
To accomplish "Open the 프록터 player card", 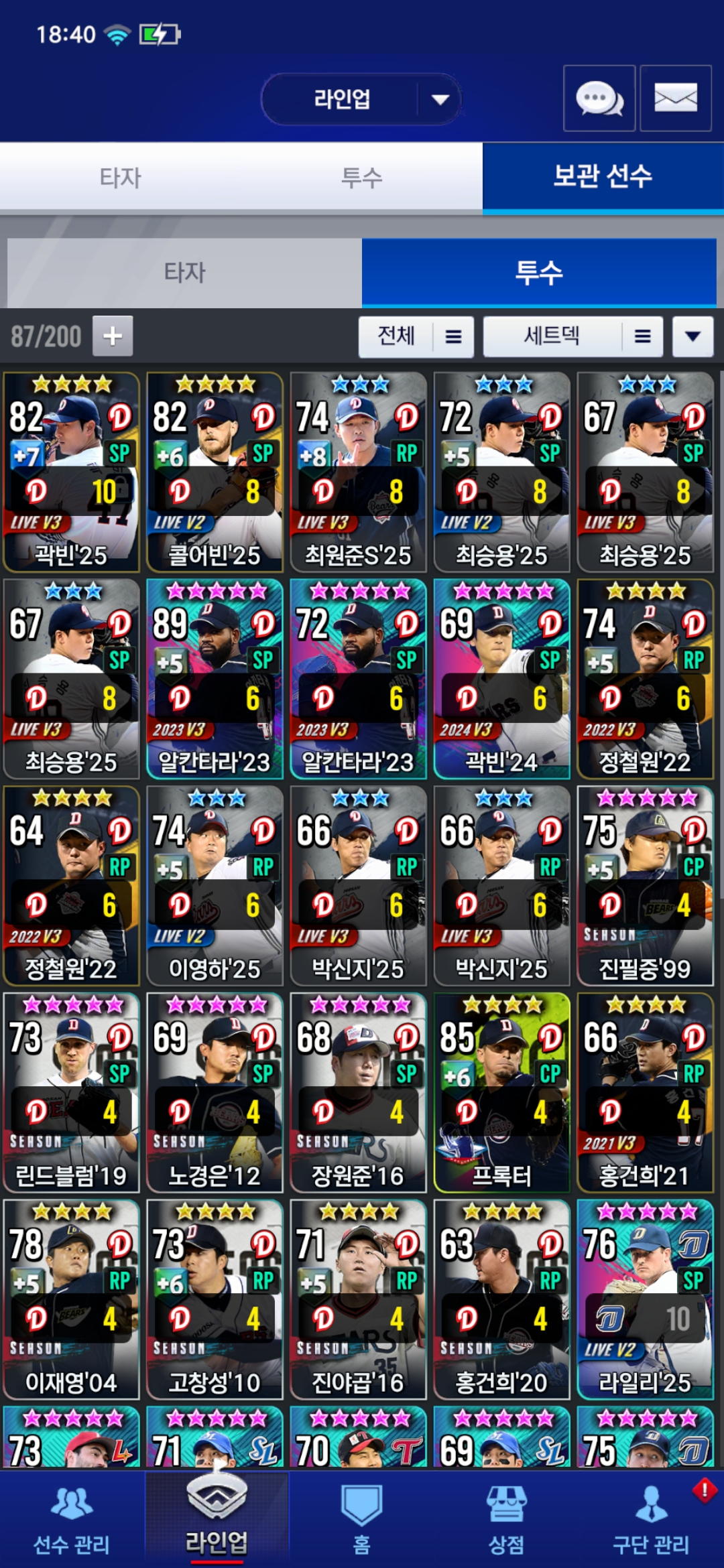I will tap(501, 1092).
